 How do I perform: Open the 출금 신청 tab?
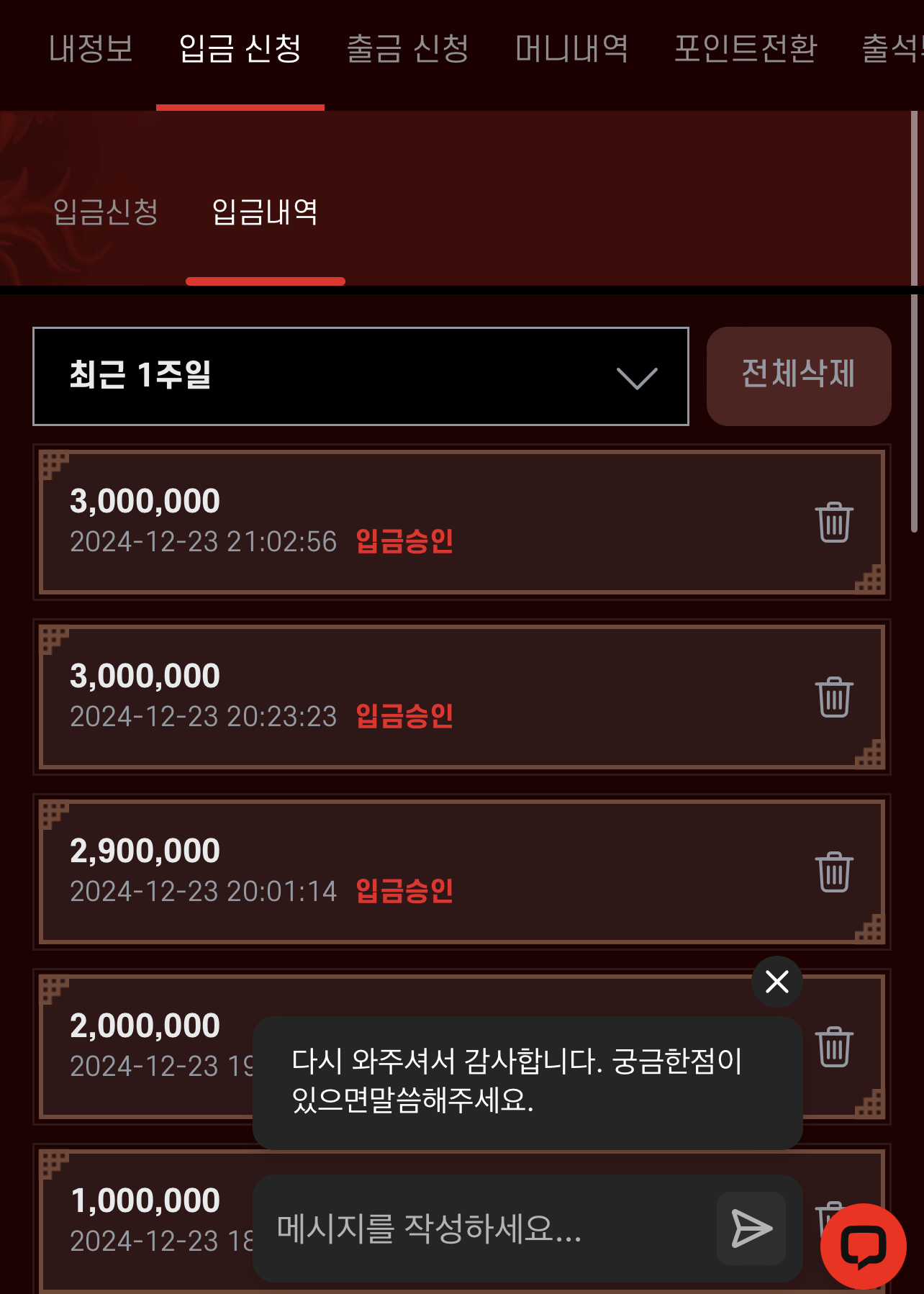pos(407,49)
